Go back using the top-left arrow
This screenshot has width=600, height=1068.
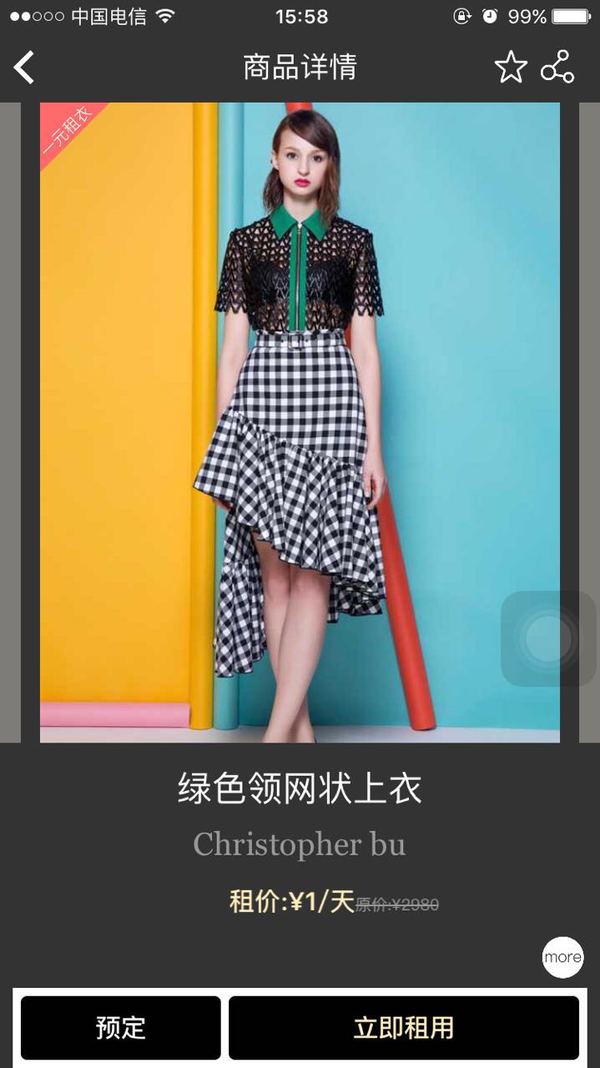pyautogui.click(x=25, y=67)
